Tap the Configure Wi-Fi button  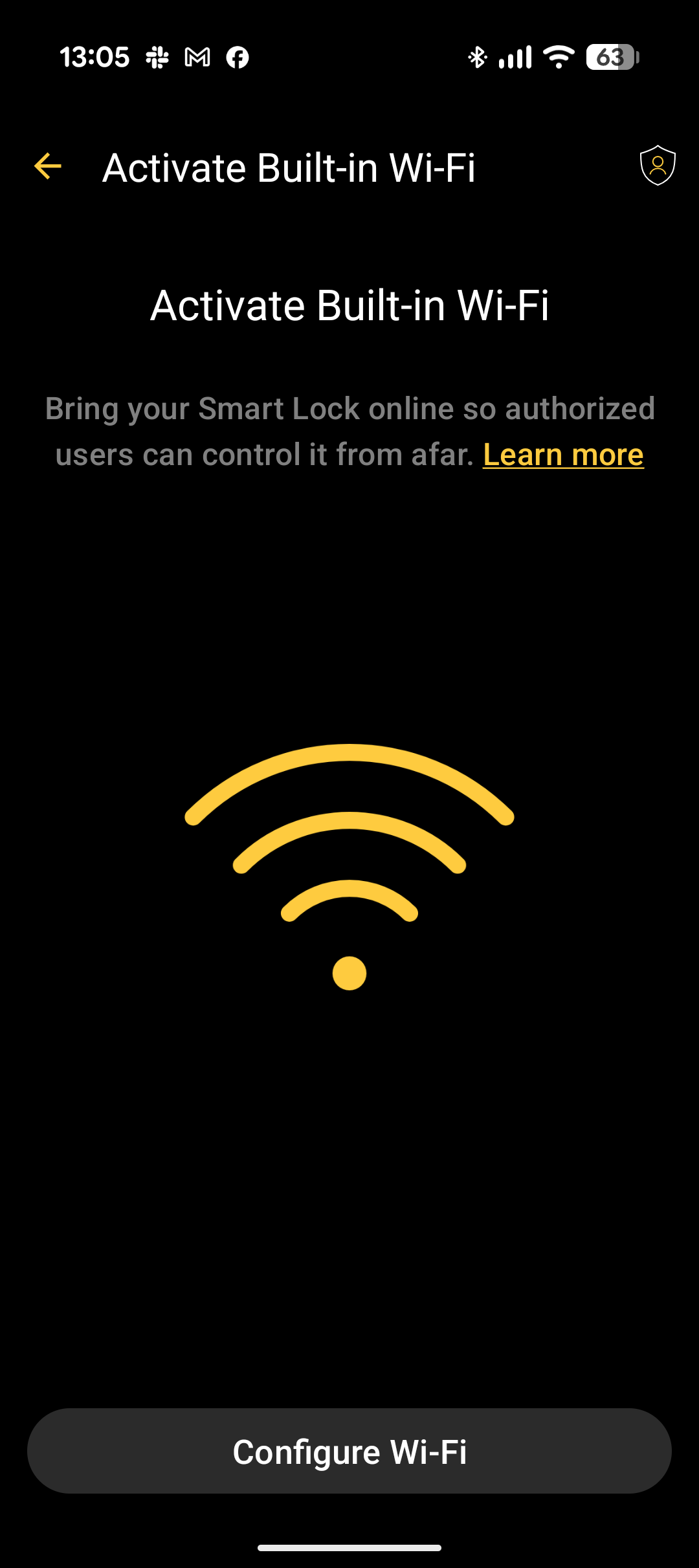tap(349, 1451)
